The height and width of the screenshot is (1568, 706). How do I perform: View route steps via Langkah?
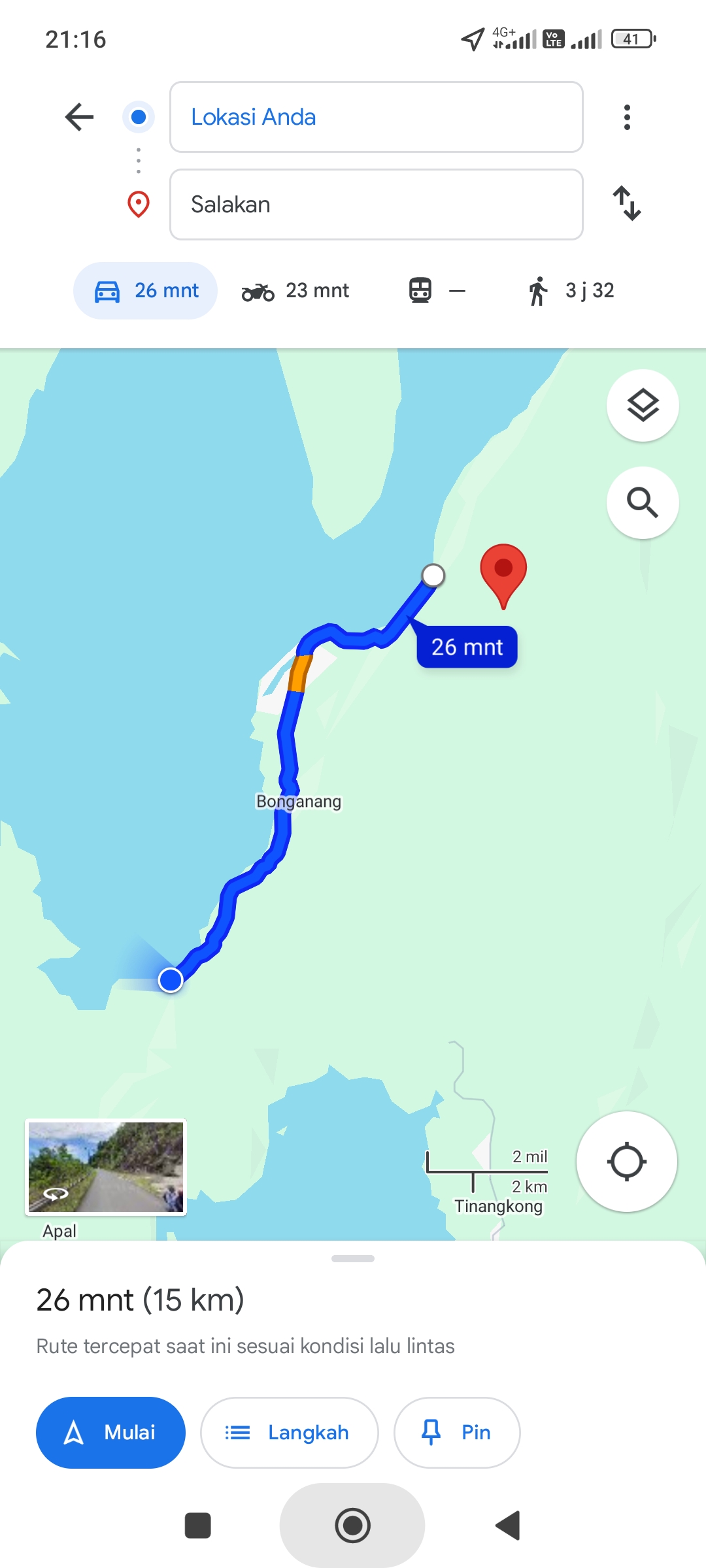289,1432
